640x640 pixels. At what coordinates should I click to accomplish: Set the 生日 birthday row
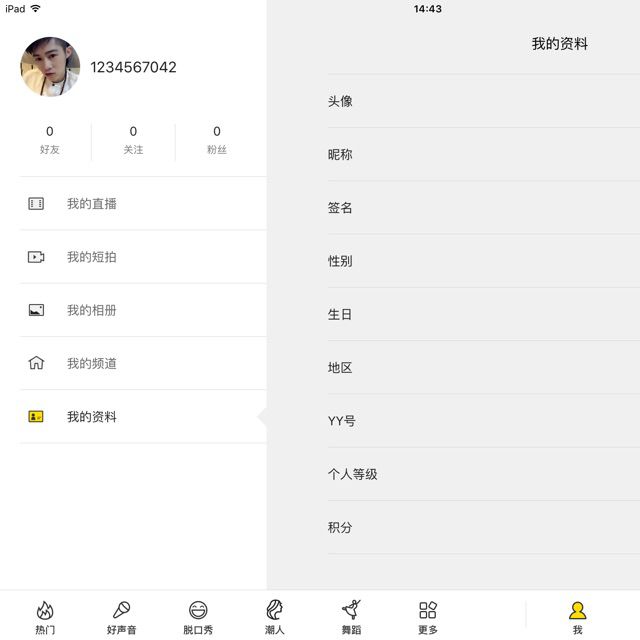(x=480, y=314)
